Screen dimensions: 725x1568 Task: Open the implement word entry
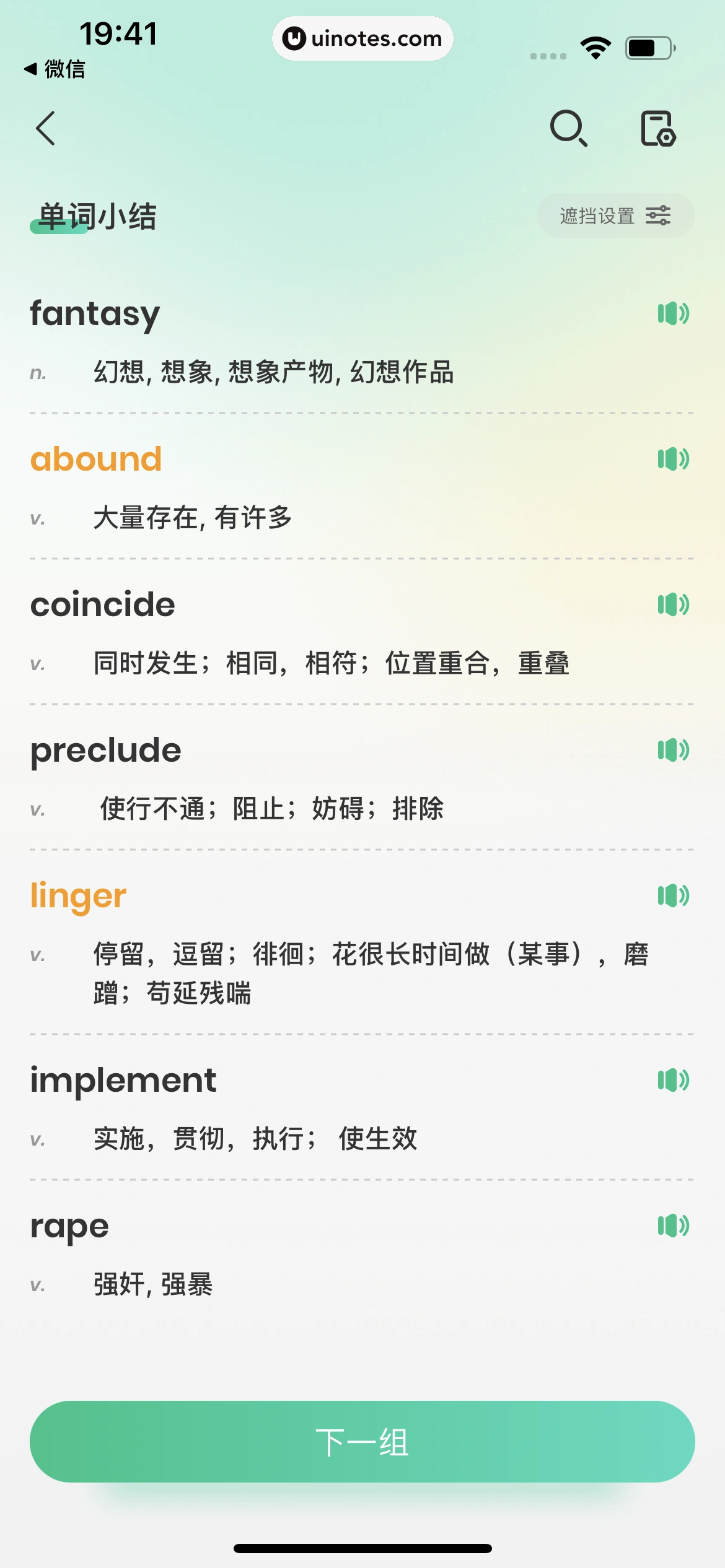tap(123, 1080)
